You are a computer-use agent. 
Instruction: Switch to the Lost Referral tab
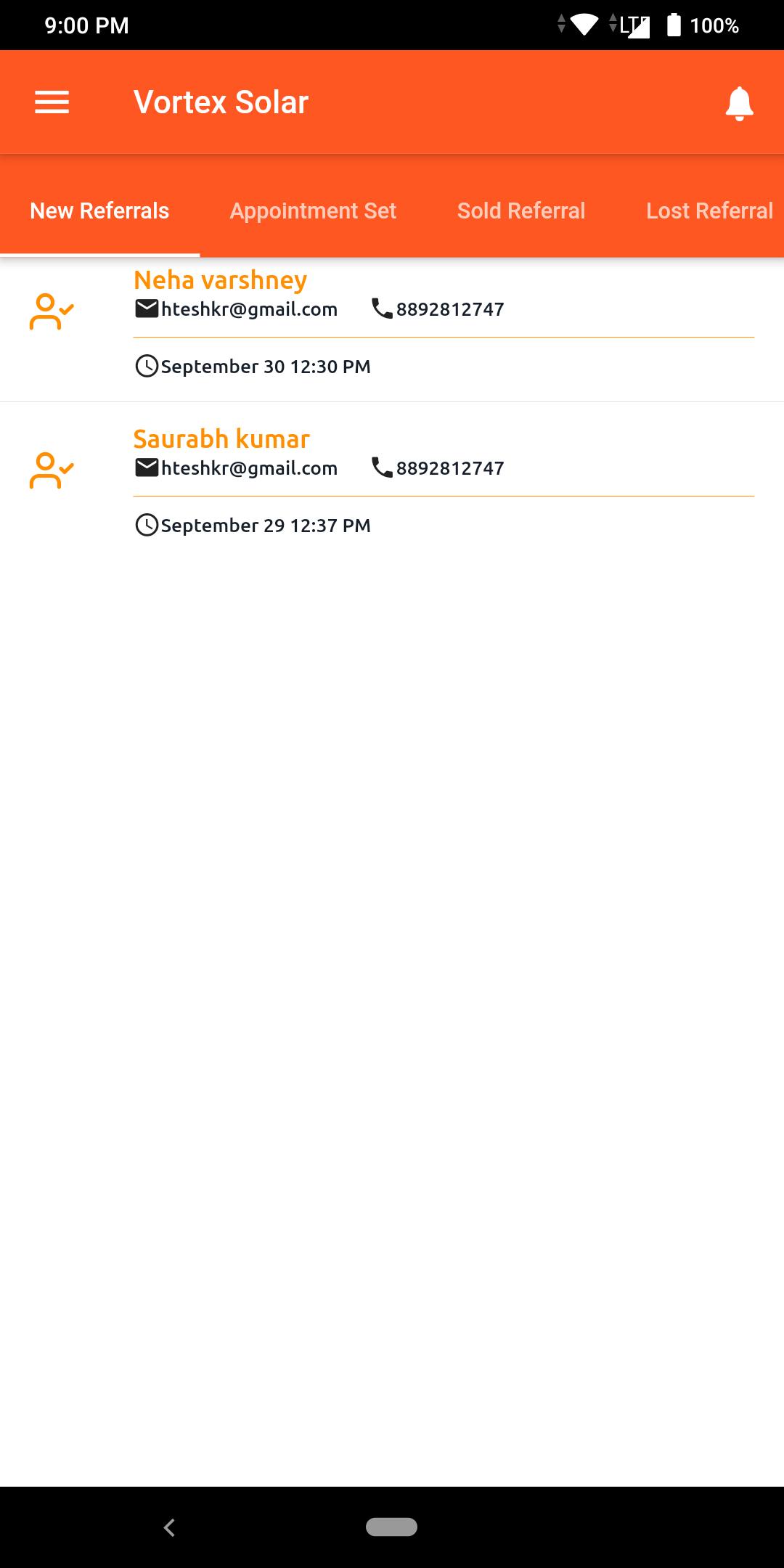pyautogui.click(x=709, y=211)
